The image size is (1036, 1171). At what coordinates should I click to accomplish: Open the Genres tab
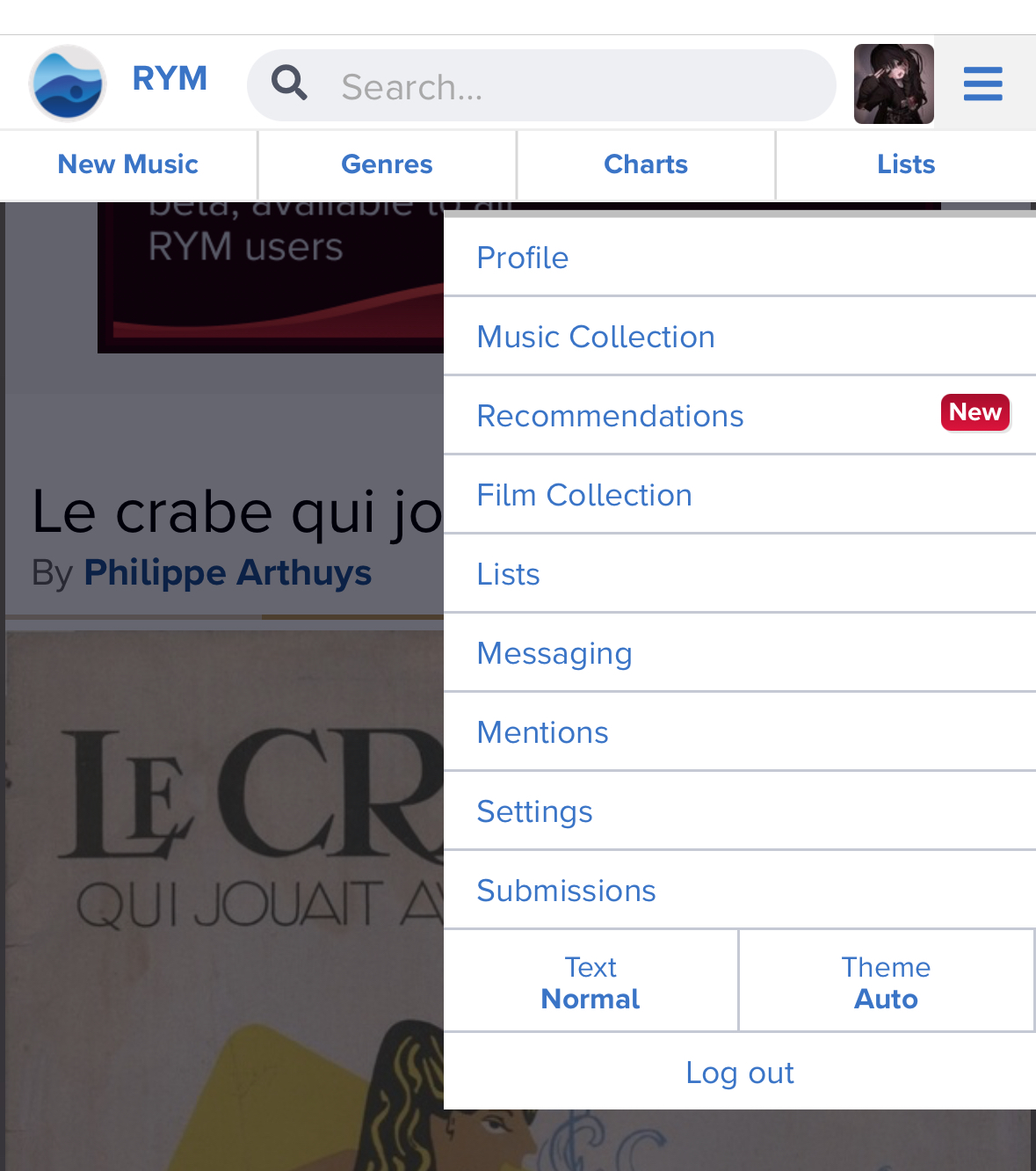coord(387,164)
